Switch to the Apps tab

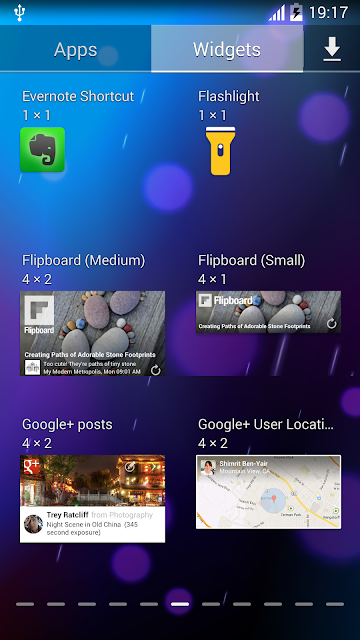[76, 49]
